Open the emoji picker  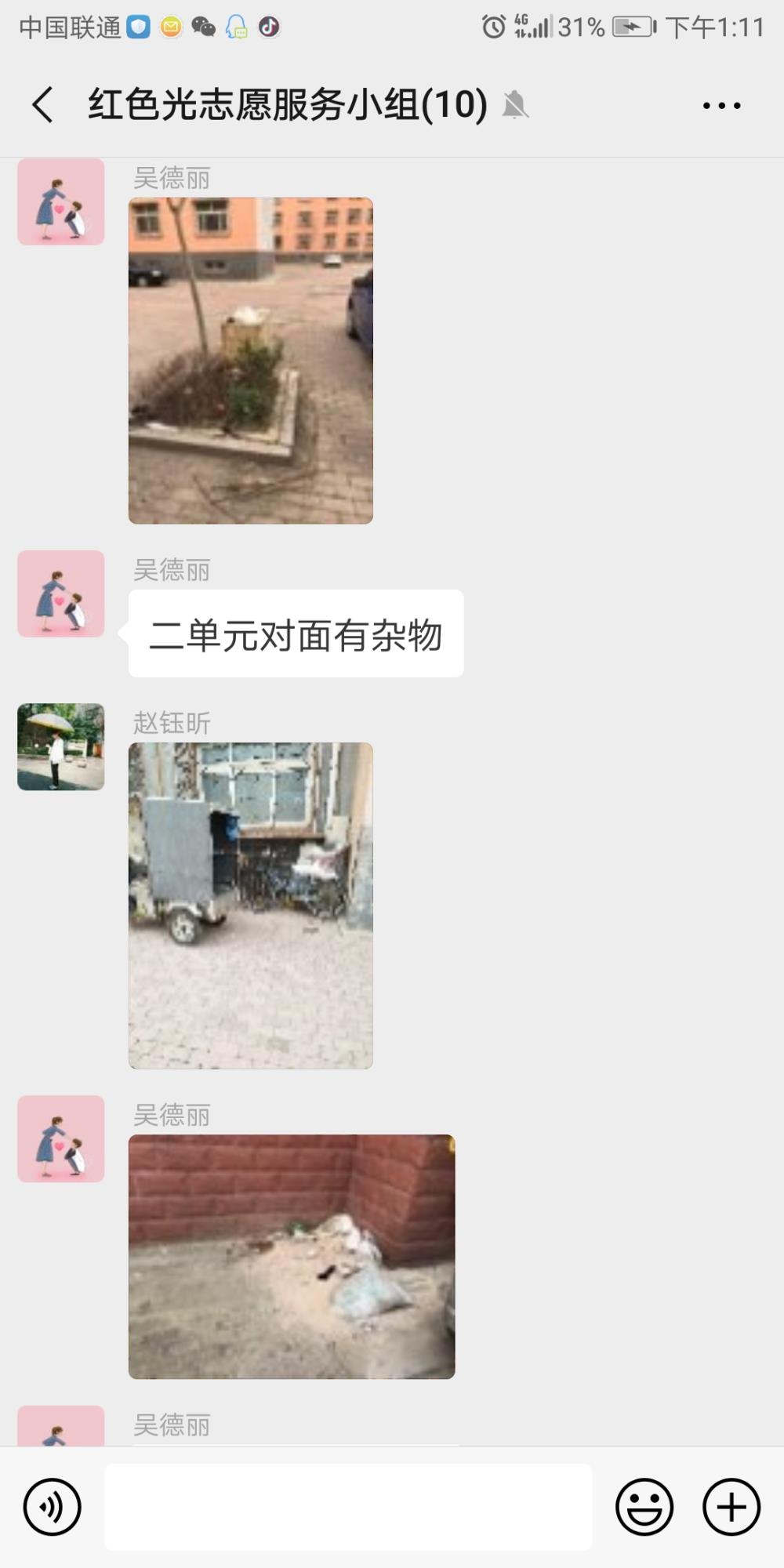[x=644, y=1507]
